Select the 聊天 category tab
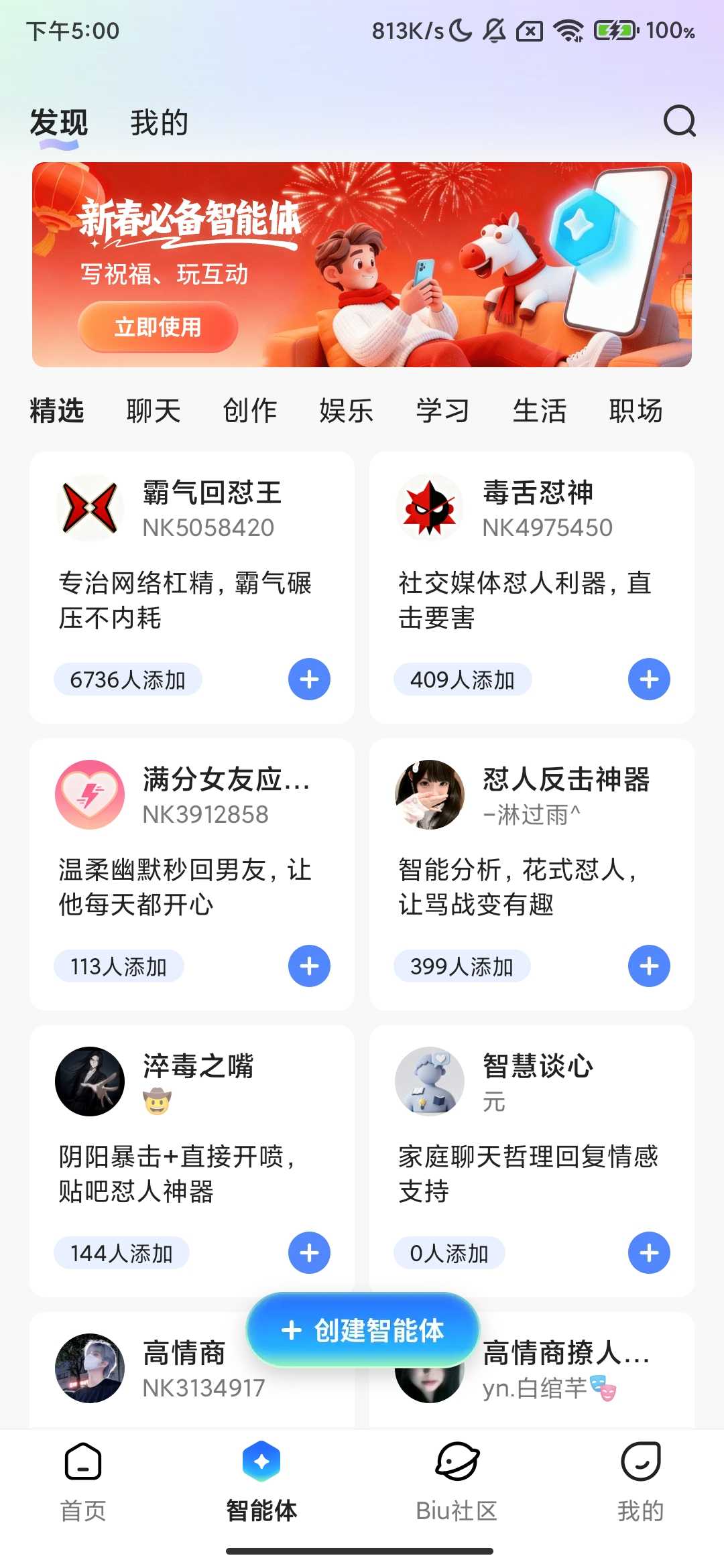This screenshot has width=724, height=1568. click(x=154, y=411)
